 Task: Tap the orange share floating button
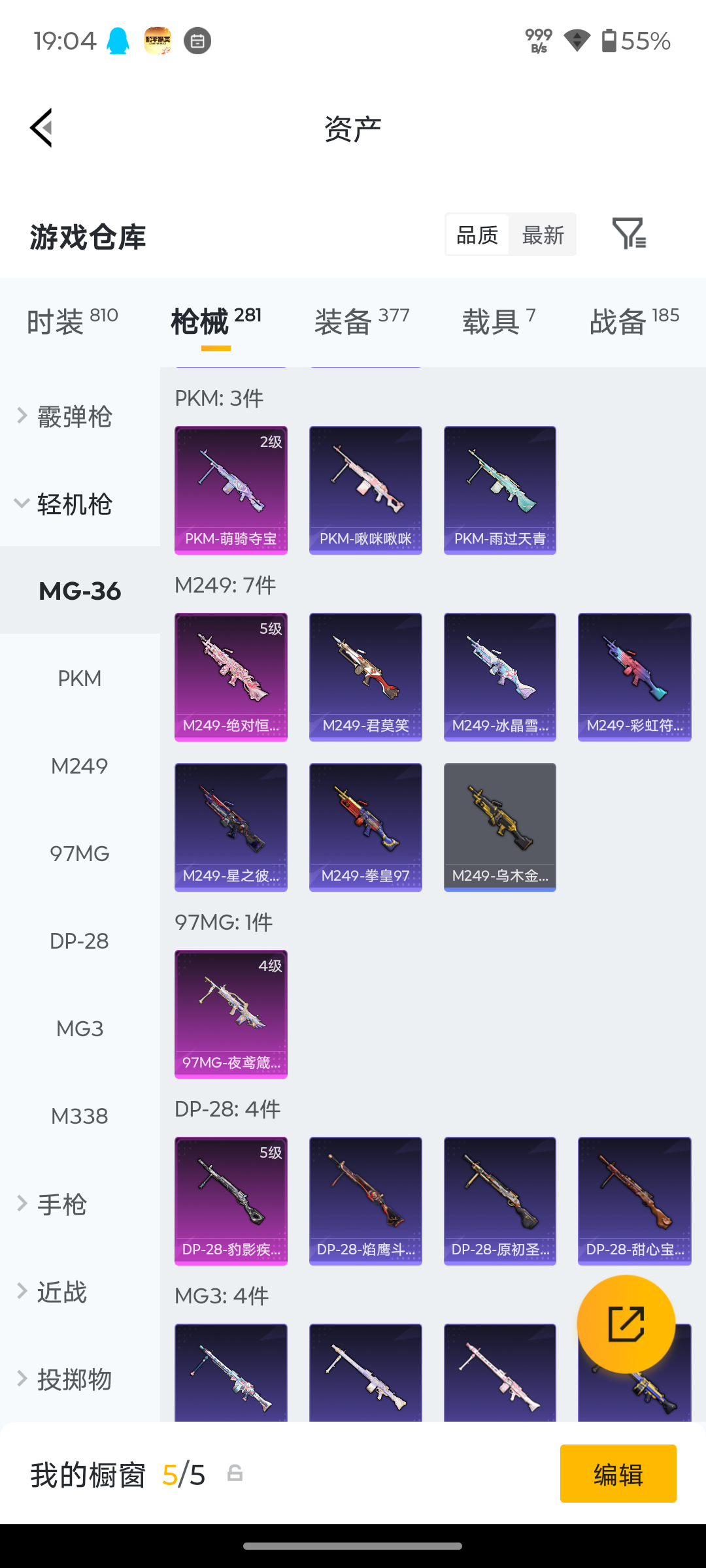pos(626,1324)
